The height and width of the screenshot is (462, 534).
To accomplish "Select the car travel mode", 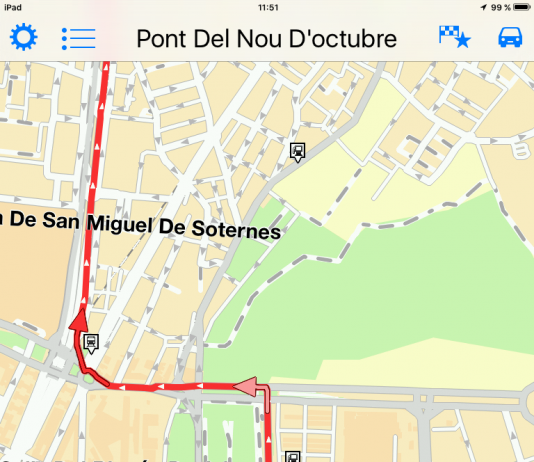I will (x=510, y=37).
